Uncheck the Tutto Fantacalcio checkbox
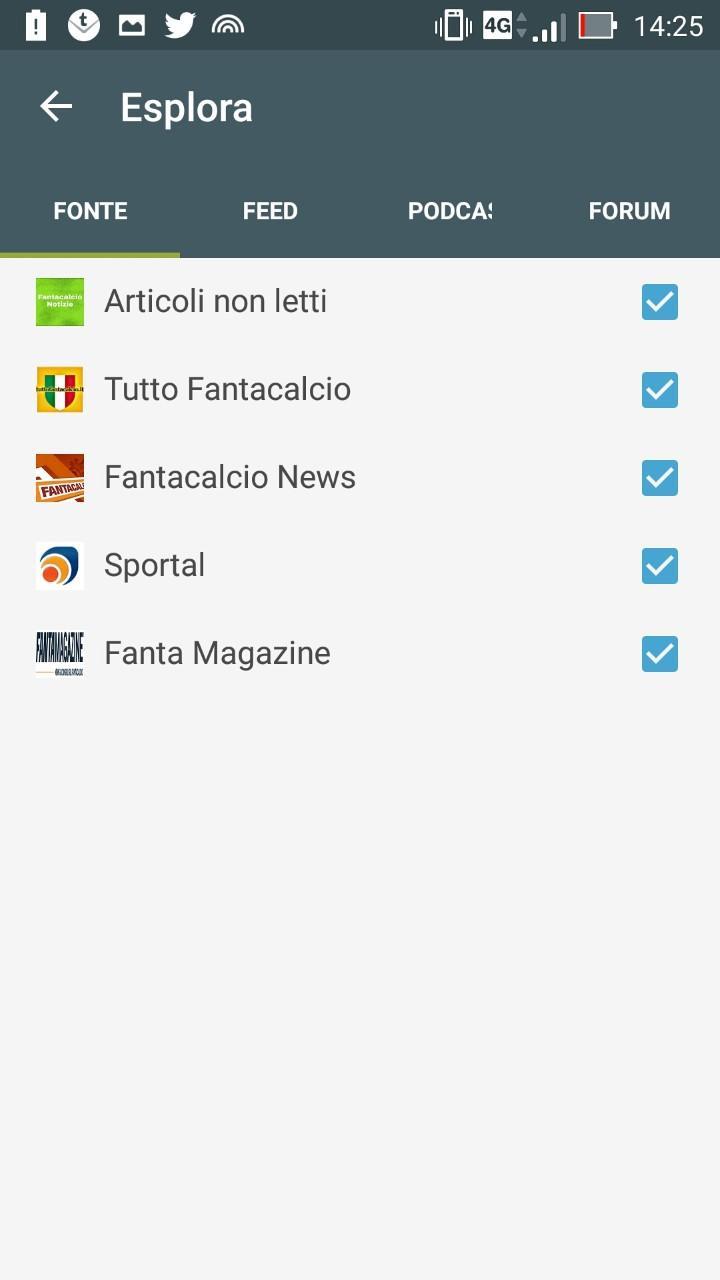The height and width of the screenshot is (1280, 720). (x=660, y=390)
